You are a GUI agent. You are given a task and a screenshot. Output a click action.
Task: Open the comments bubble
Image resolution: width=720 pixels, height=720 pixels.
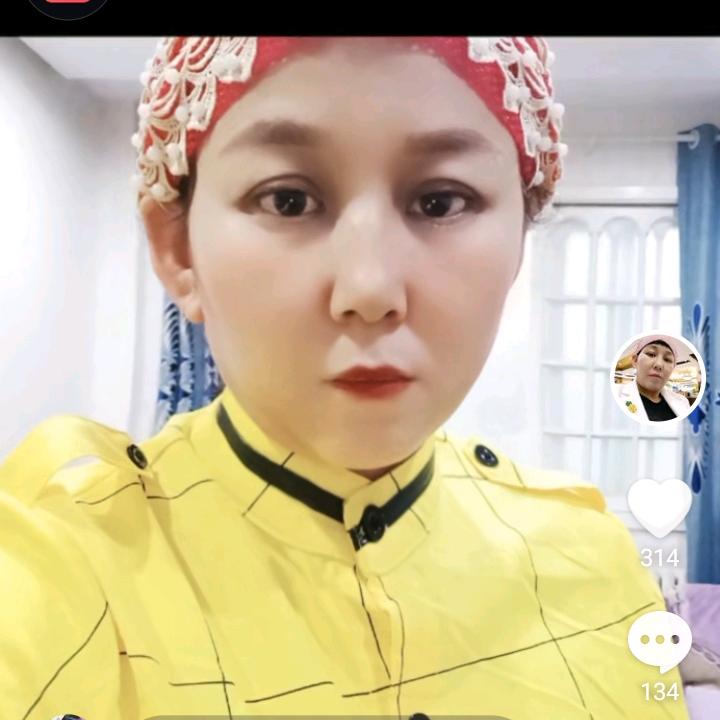659,641
